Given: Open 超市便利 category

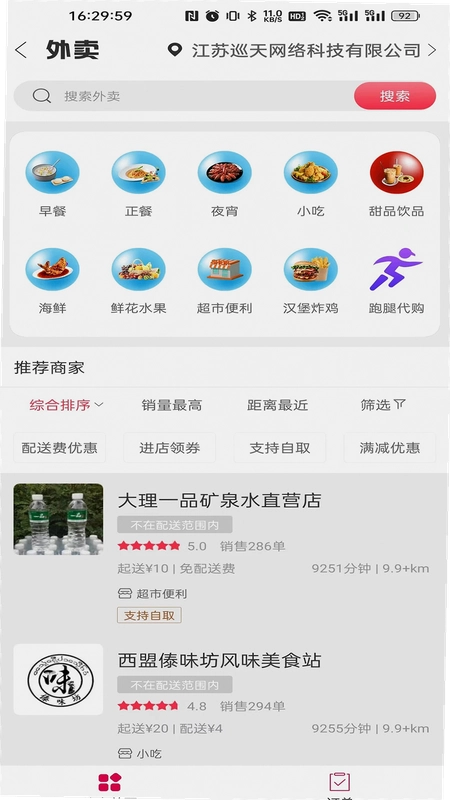Looking at the screenshot, I should click(x=224, y=281).
